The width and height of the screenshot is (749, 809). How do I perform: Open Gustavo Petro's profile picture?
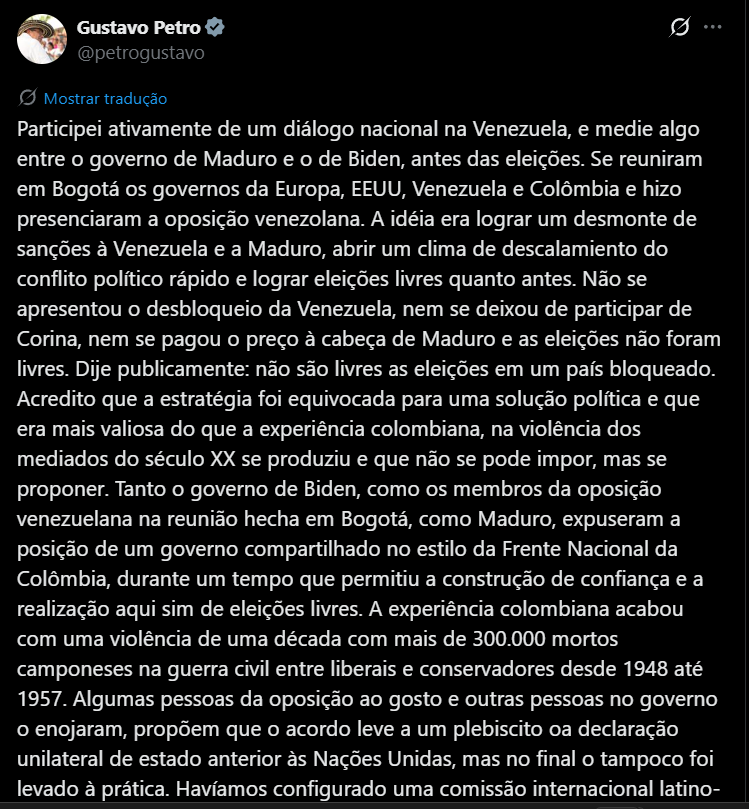(41, 39)
